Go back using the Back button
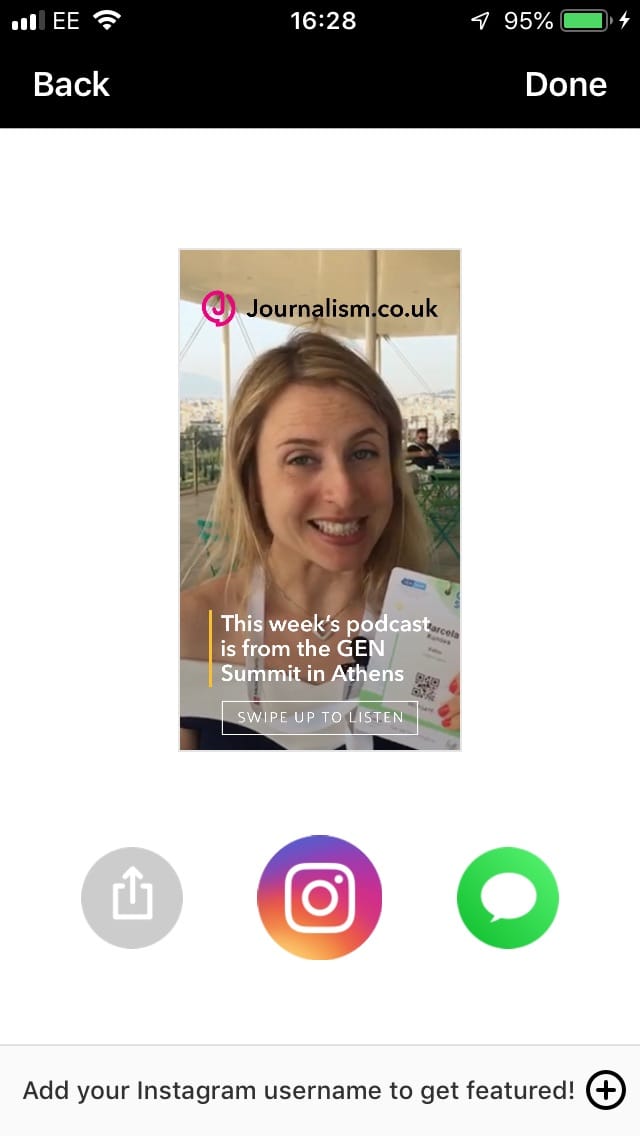The image size is (640, 1136). click(71, 85)
